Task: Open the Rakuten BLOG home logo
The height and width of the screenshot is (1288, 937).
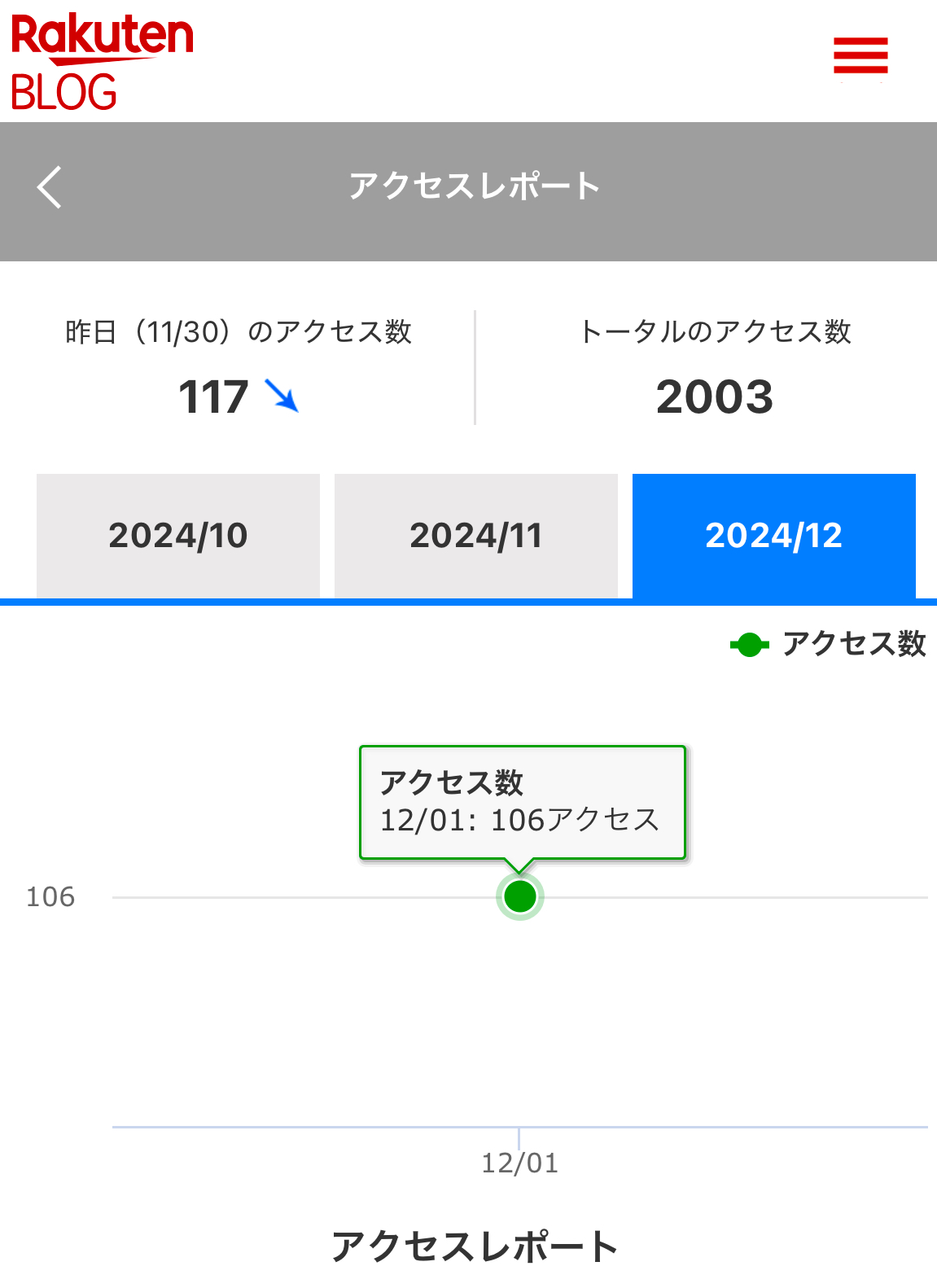Action: (x=103, y=62)
